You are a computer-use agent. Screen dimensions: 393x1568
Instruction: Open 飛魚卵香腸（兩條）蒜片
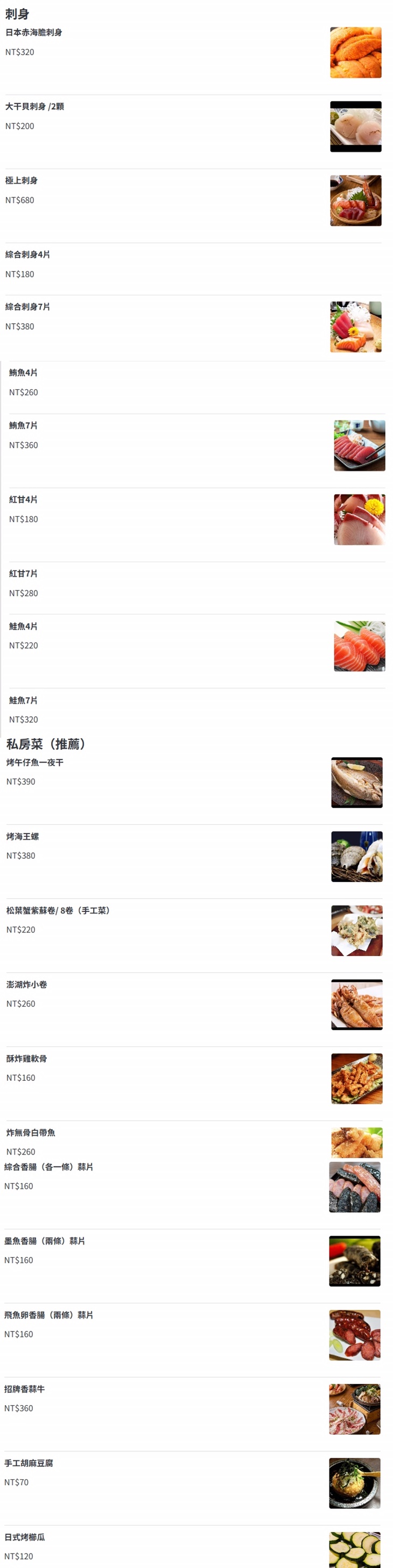49,1315
